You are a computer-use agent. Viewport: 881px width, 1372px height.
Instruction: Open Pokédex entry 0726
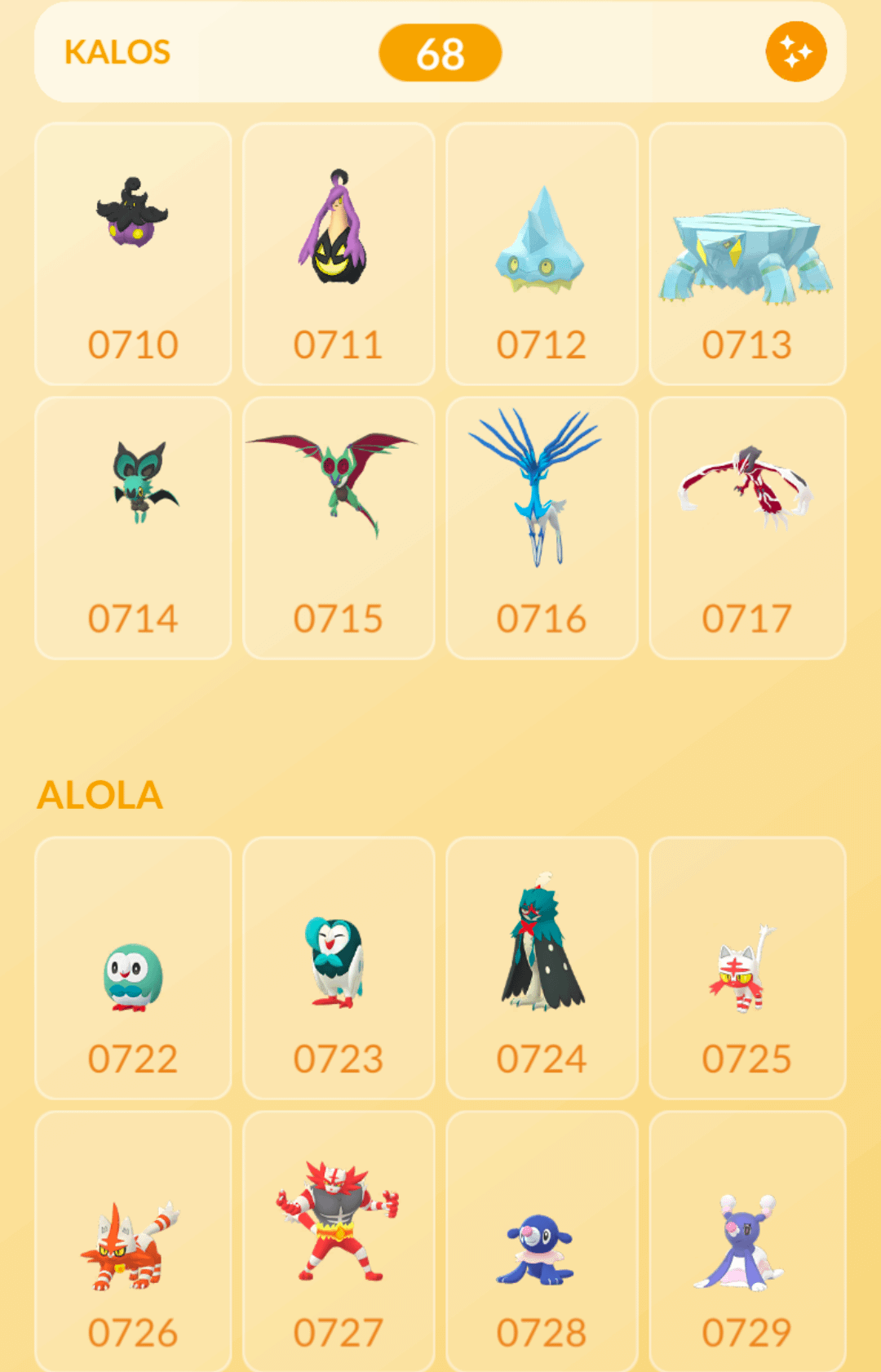click(133, 1242)
